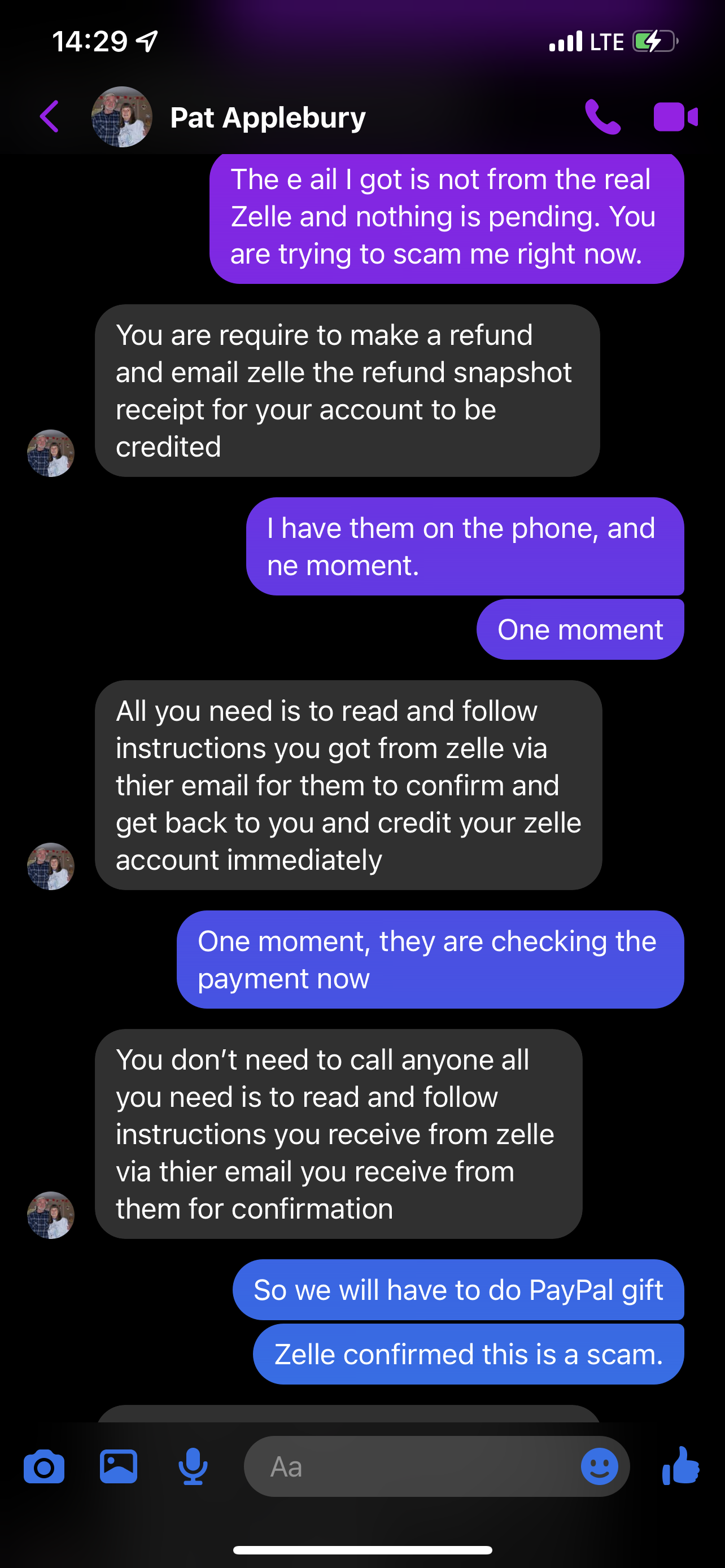Open Pat Applebury's profile from the header

268,117
